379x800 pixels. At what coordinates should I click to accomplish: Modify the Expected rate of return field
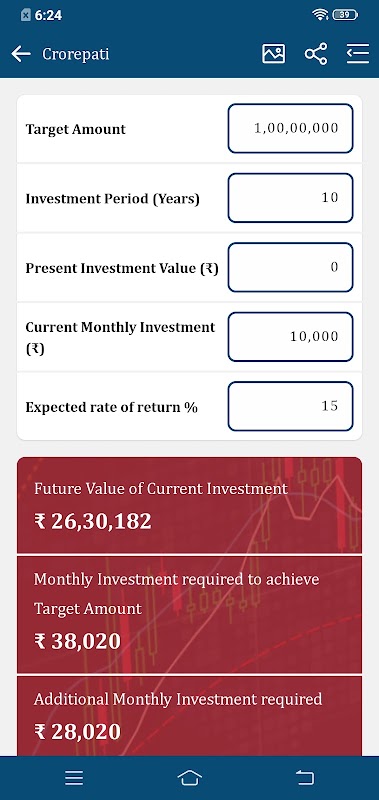pyautogui.click(x=290, y=406)
